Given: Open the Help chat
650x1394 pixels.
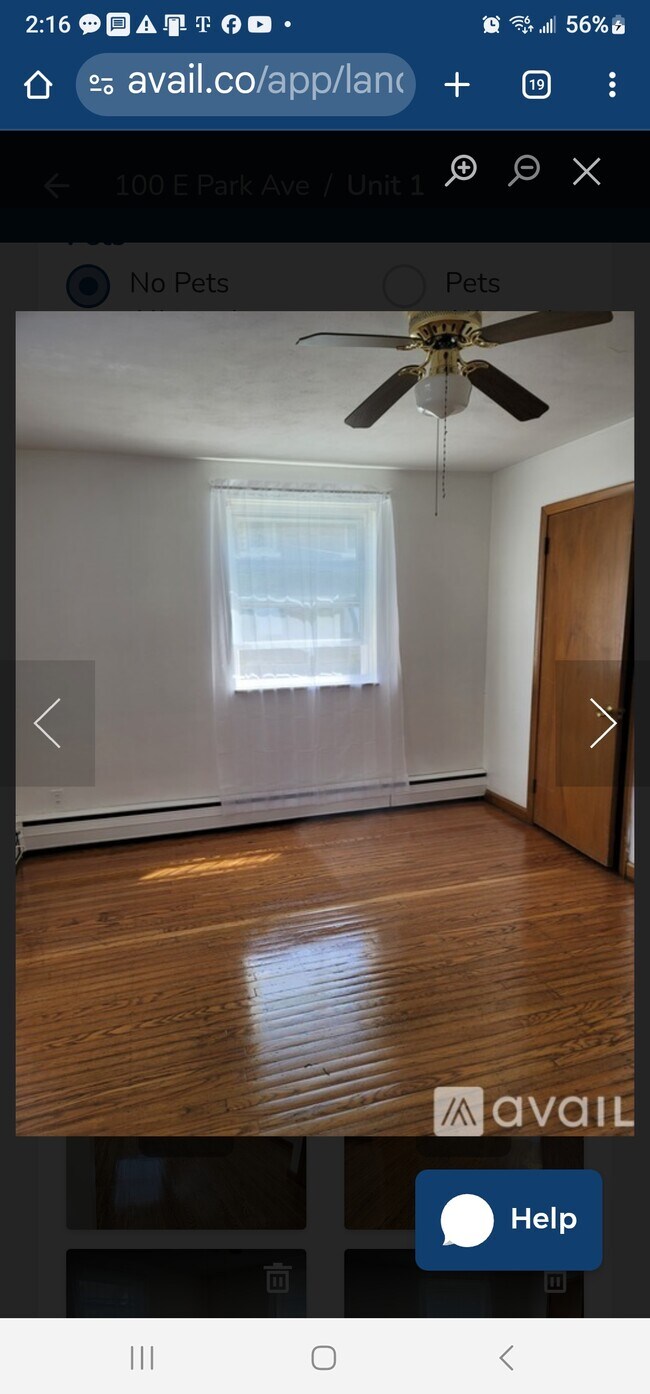Looking at the screenshot, I should tap(508, 1219).
